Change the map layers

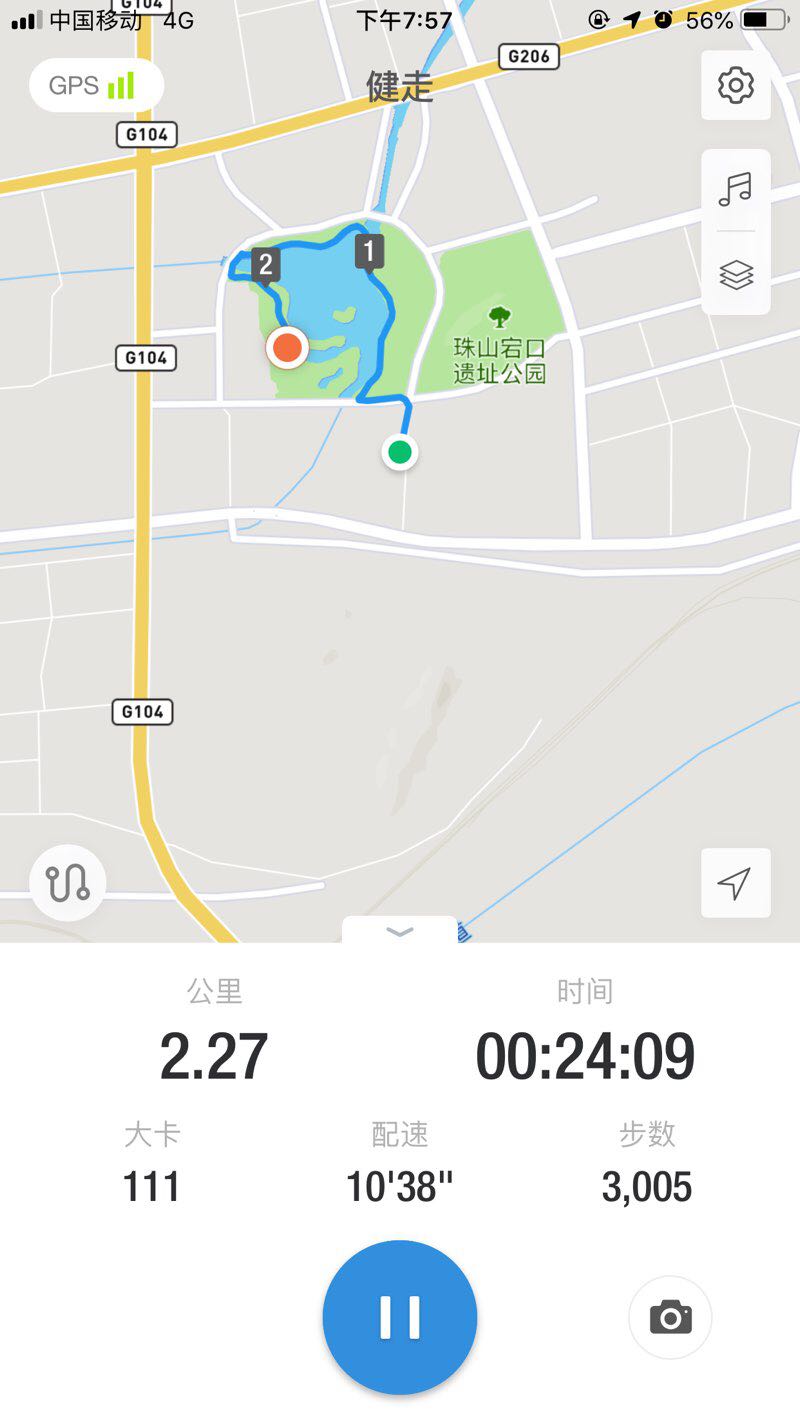[x=736, y=274]
